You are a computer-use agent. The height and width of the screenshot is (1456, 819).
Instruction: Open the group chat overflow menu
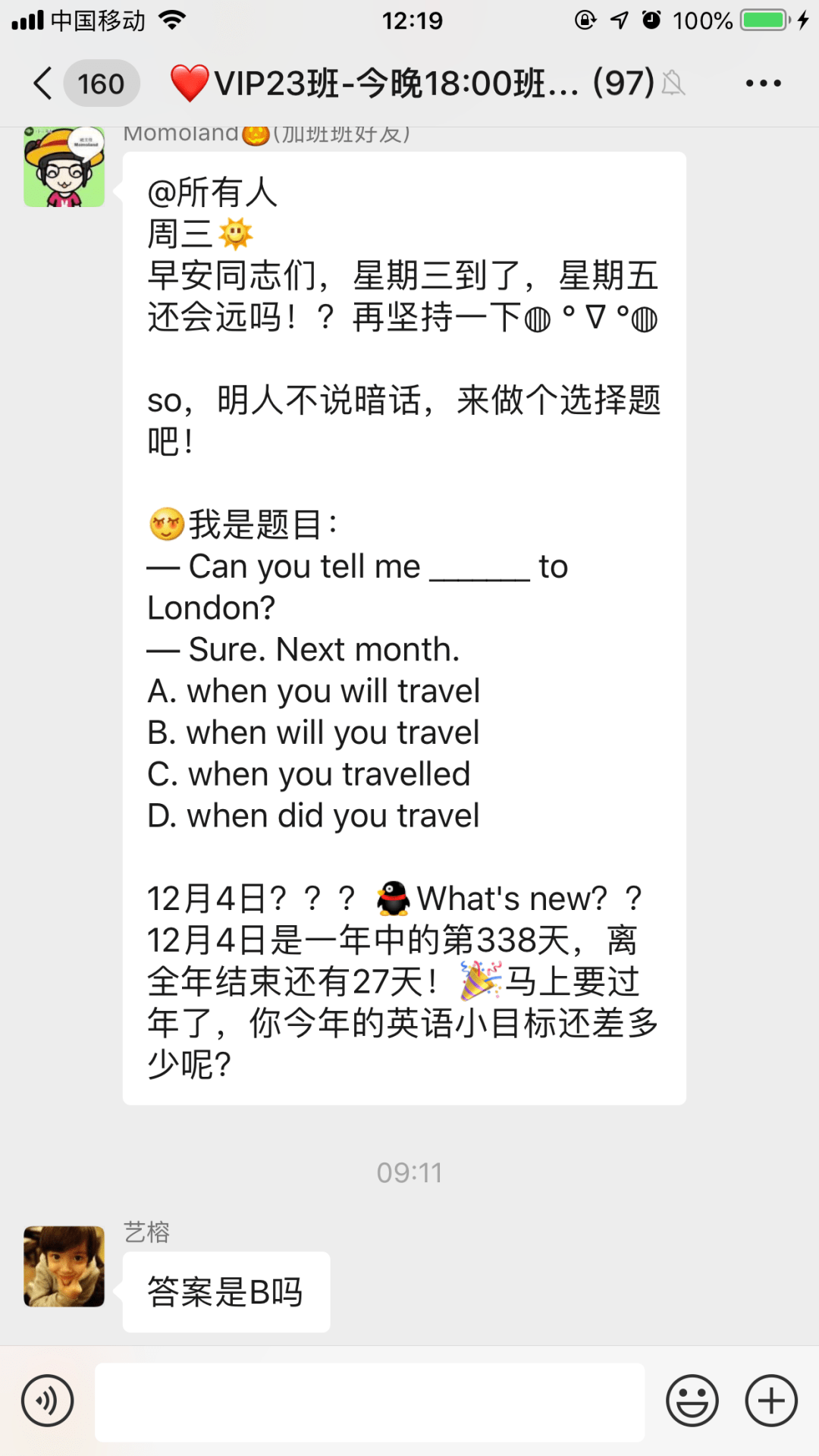click(763, 83)
